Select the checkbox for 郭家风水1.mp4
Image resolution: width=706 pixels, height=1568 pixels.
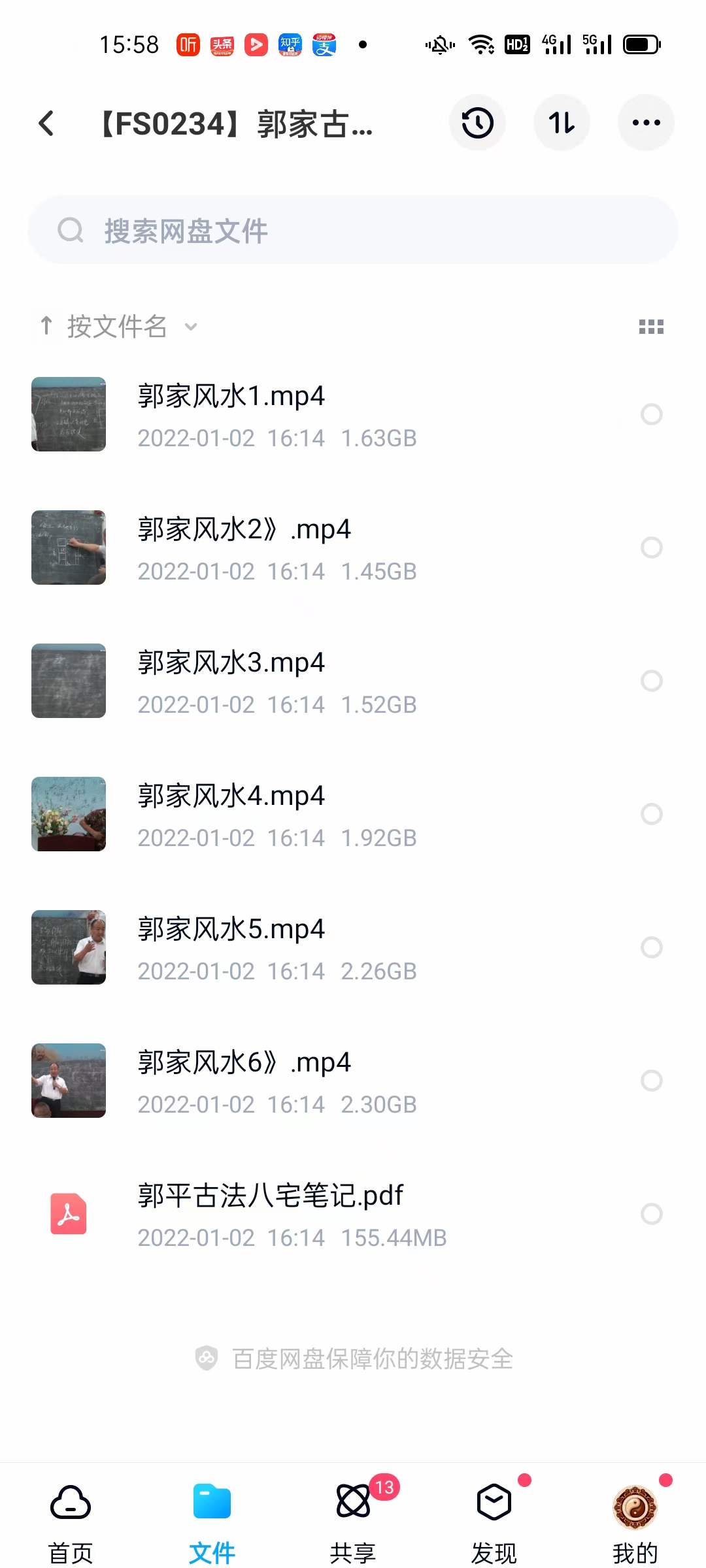click(651, 414)
